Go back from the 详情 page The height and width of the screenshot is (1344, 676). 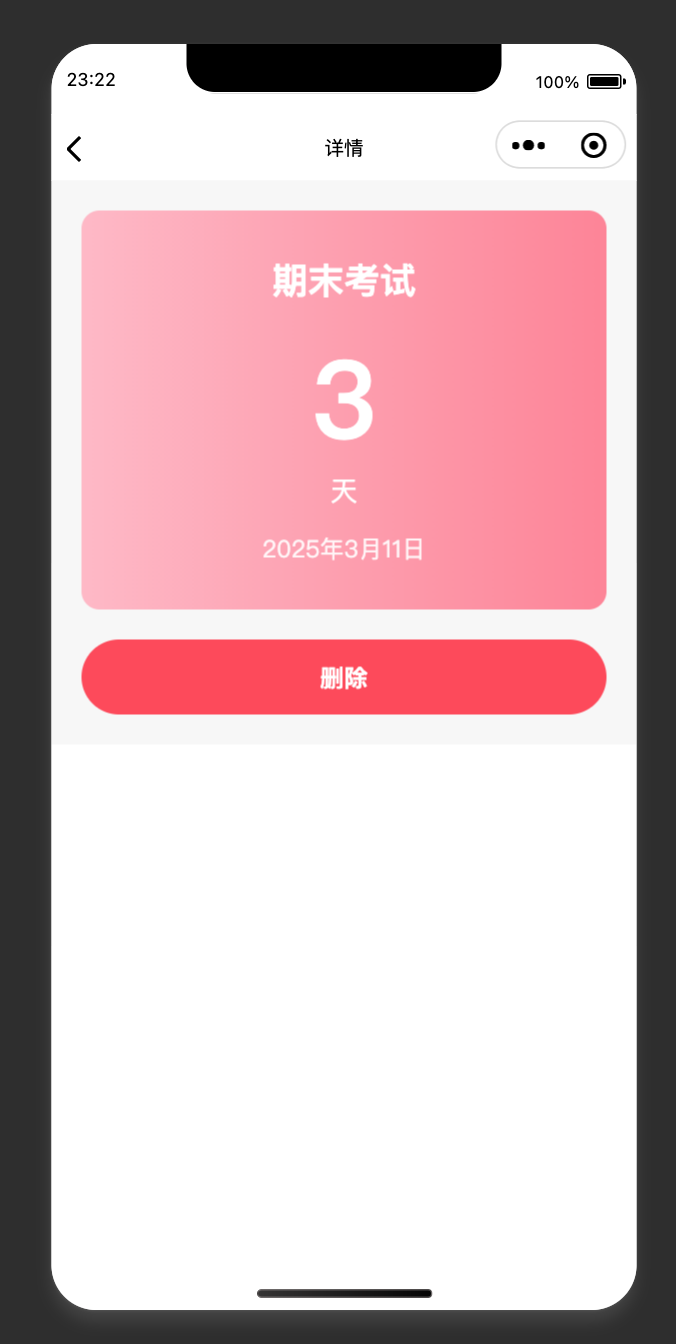coord(74,149)
